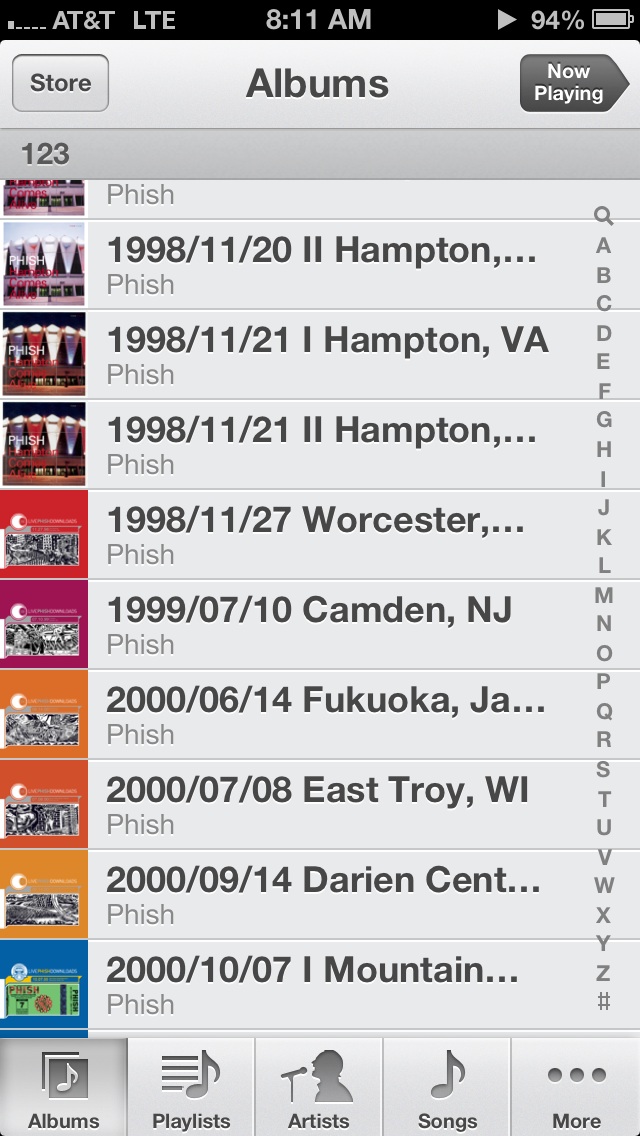Open album 1998/11/20 II Hampton

(320, 265)
